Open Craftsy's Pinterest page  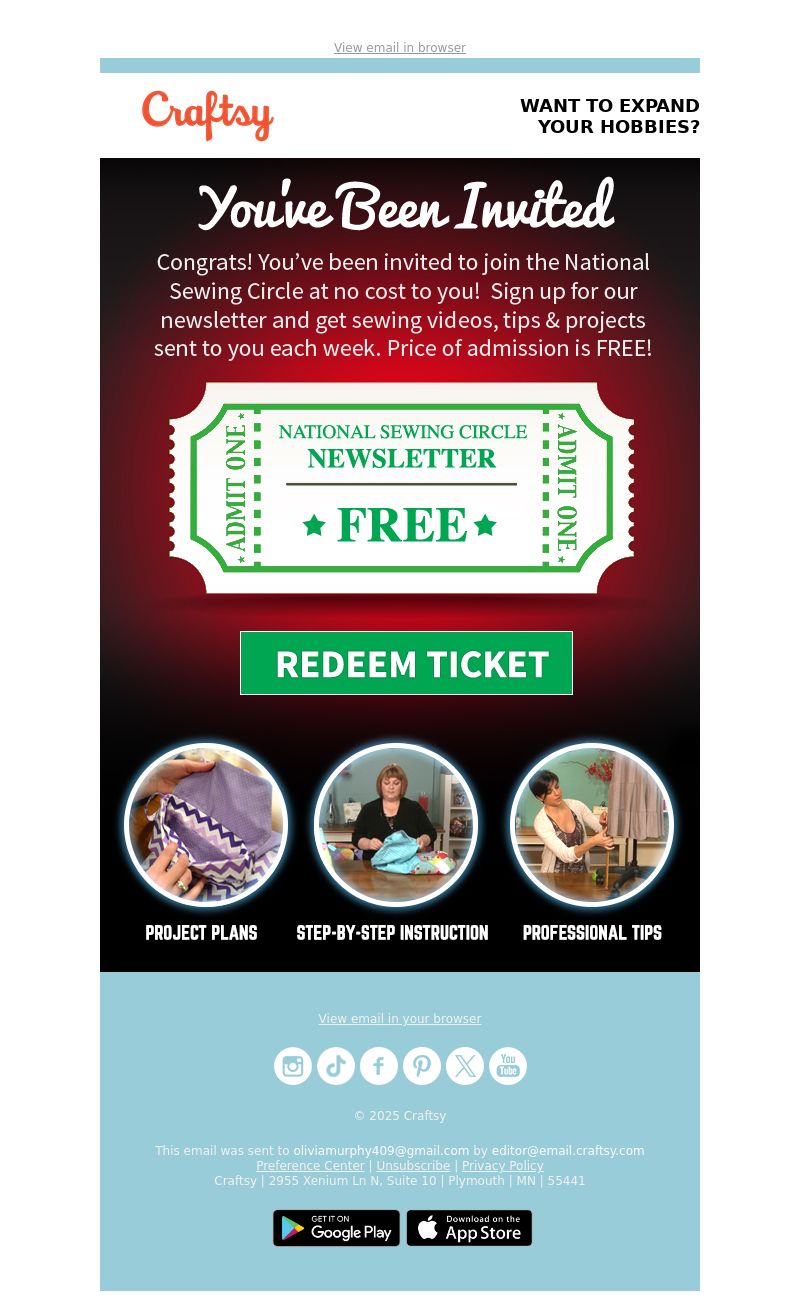tap(422, 1066)
